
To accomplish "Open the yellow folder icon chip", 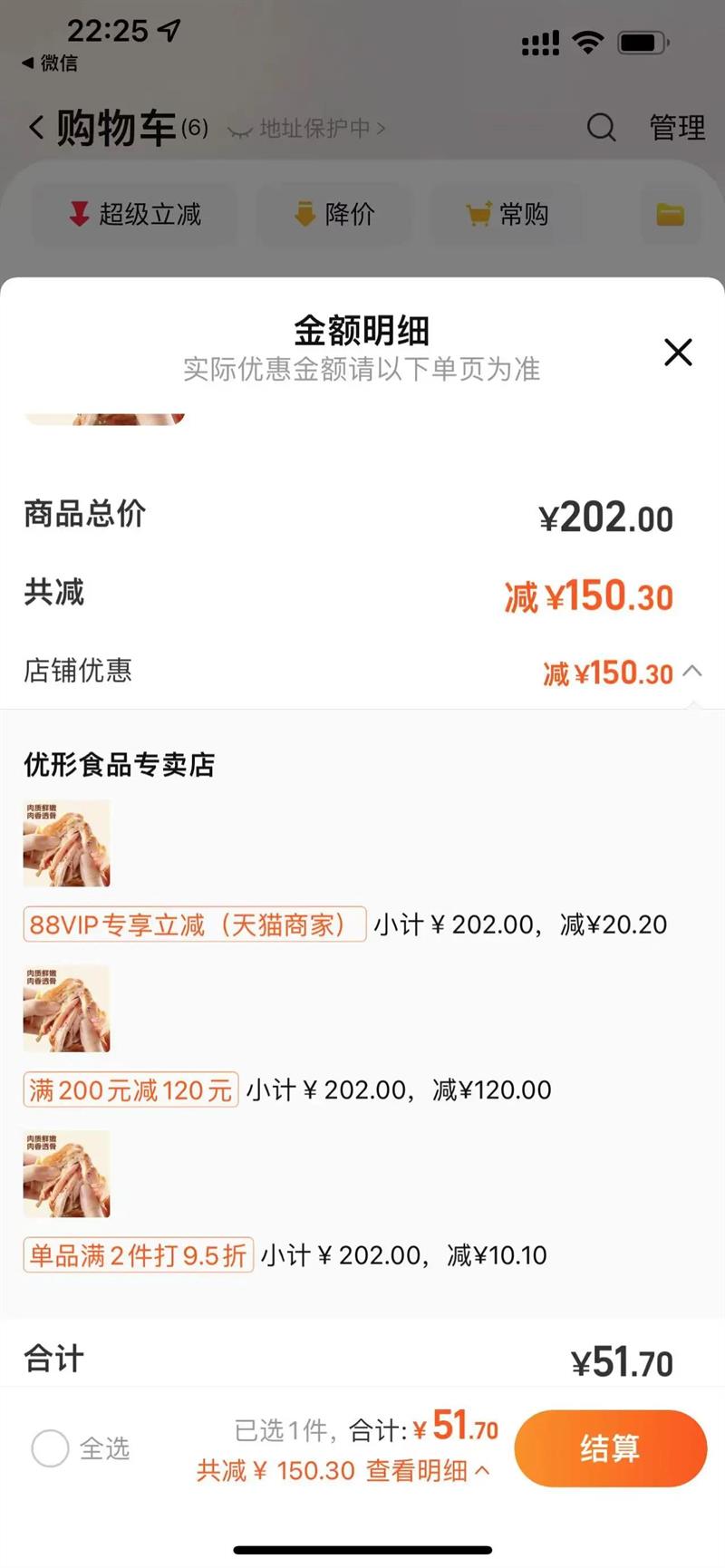I will pyautogui.click(x=670, y=215).
